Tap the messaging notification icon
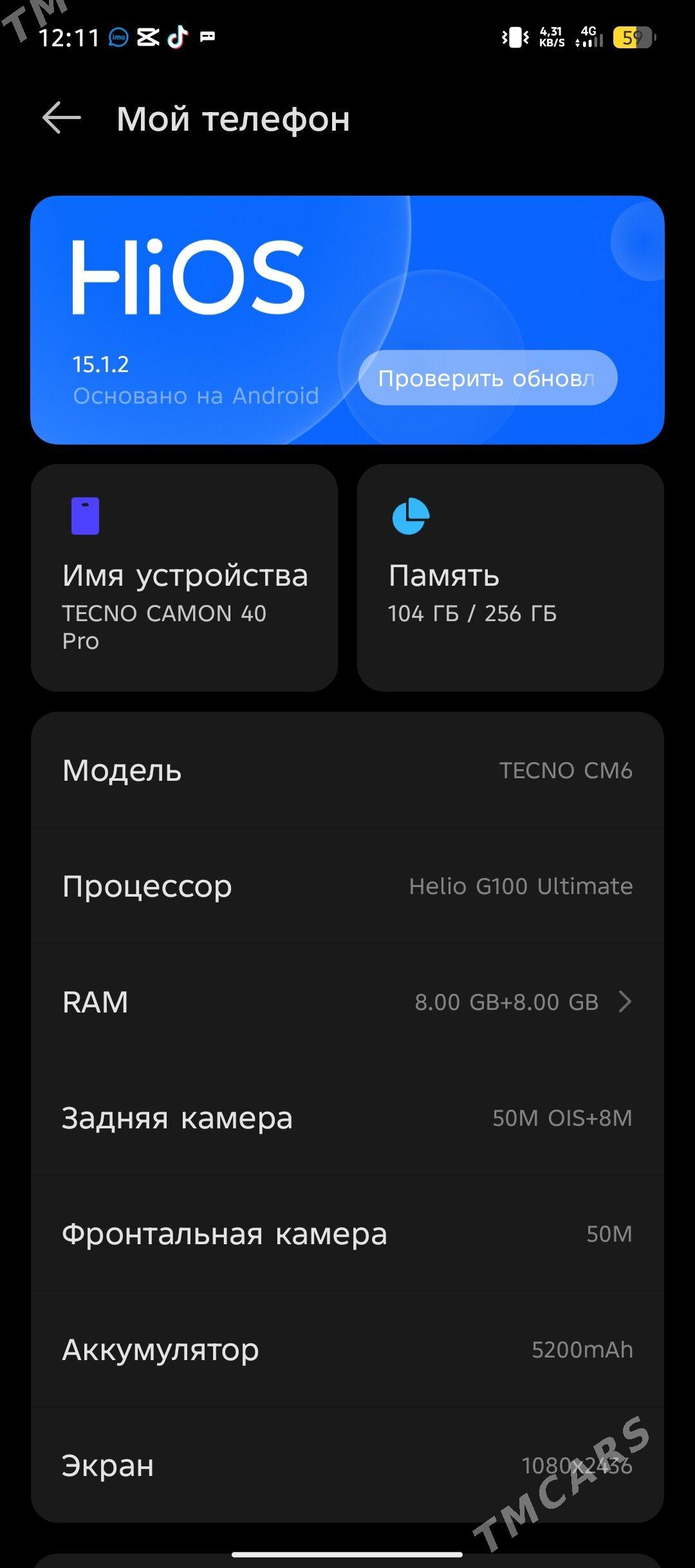Screen dimensions: 695x1568 [x=207, y=37]
